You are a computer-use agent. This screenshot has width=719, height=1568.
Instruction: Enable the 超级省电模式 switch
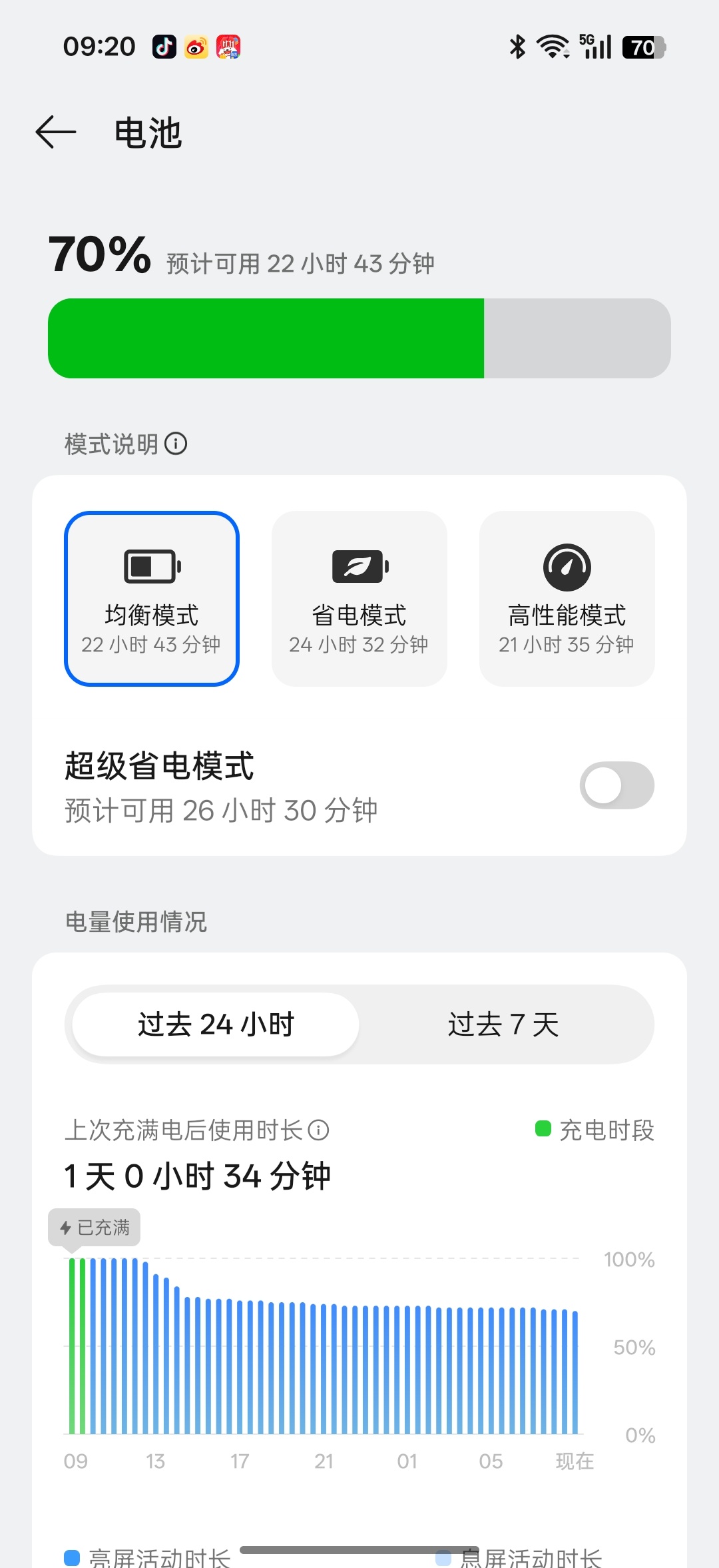tap(617, 785)
